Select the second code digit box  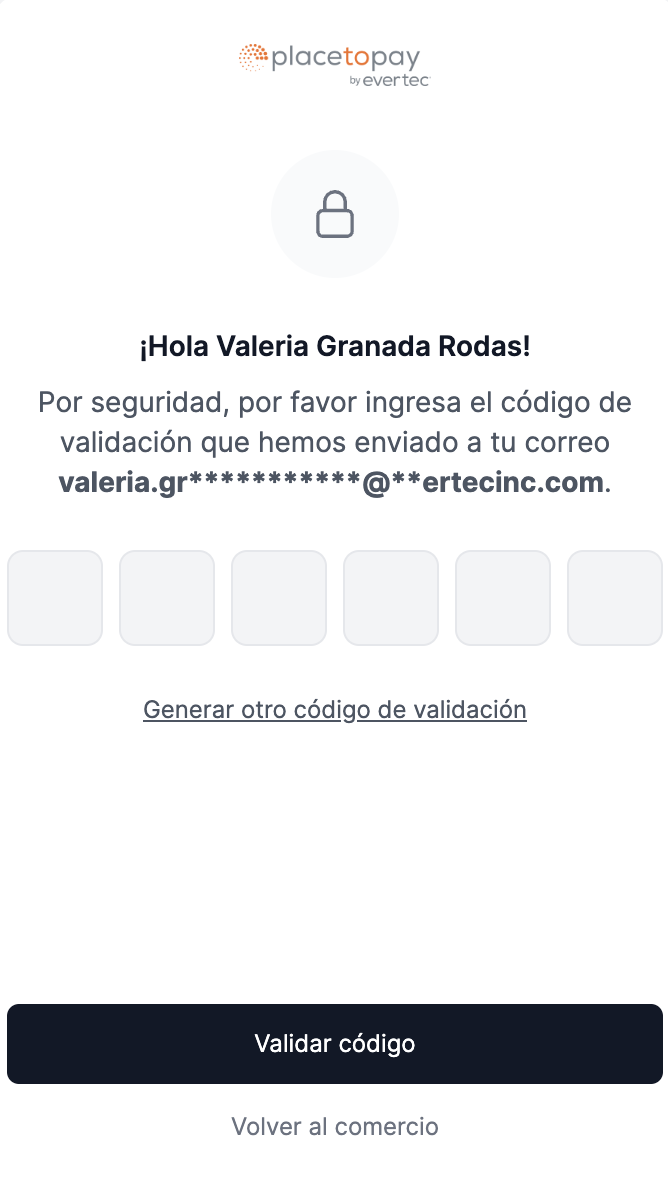[x=167, y=598]
